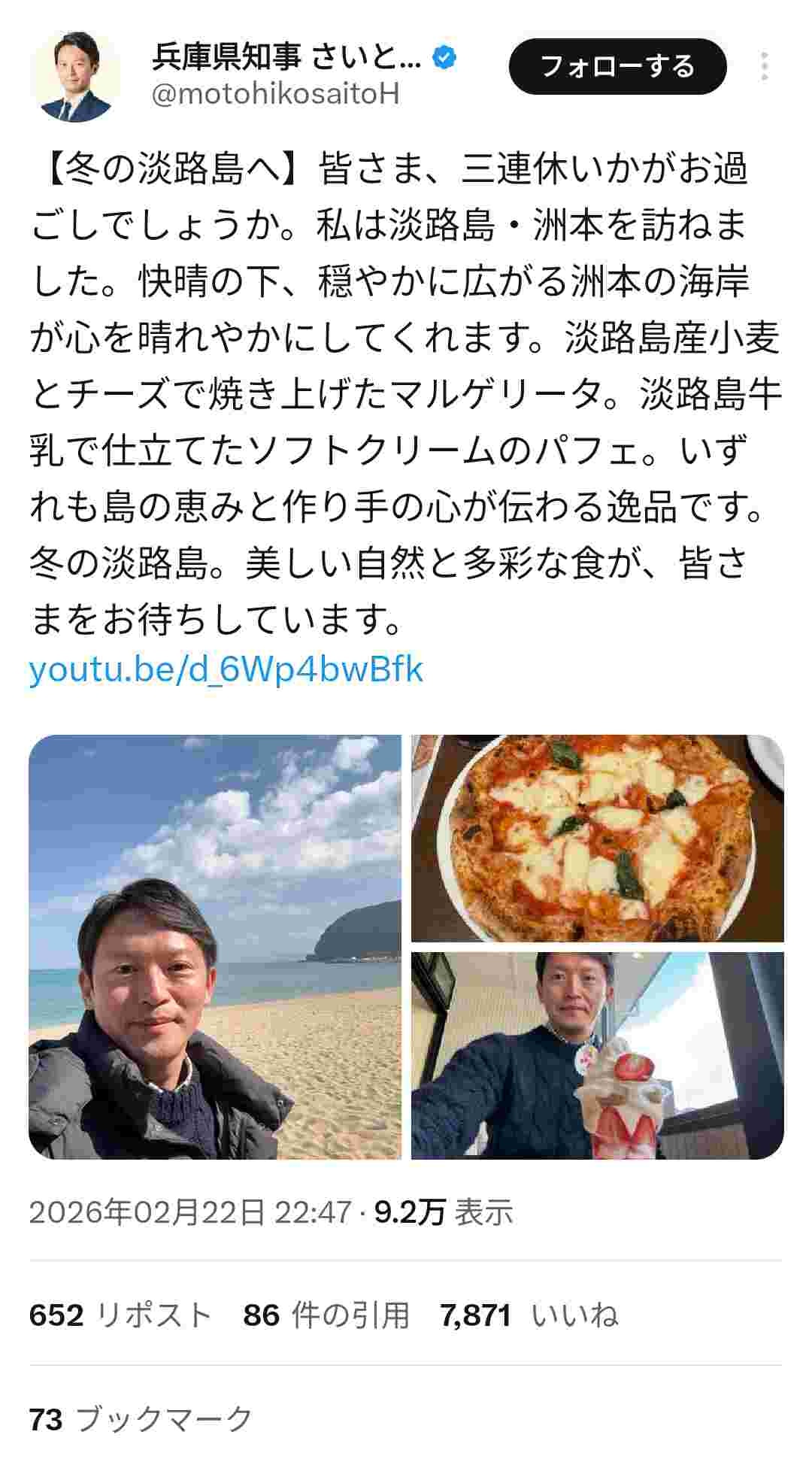Open the profile avatar of 兵庫県知事
The width and height of the screenshot is (812, 1462).
point(75,77)
